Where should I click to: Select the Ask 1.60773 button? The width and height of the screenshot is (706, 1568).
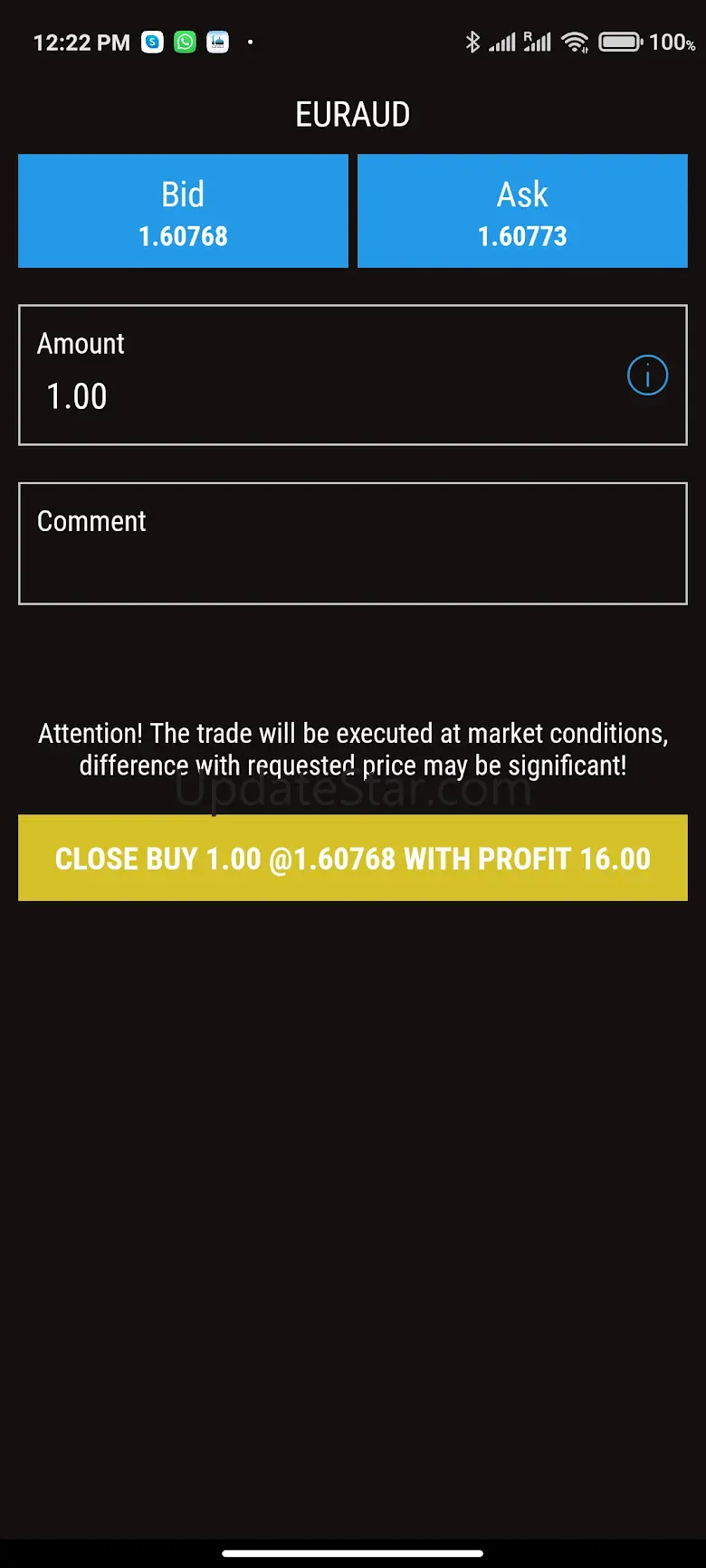pos(522,211)
